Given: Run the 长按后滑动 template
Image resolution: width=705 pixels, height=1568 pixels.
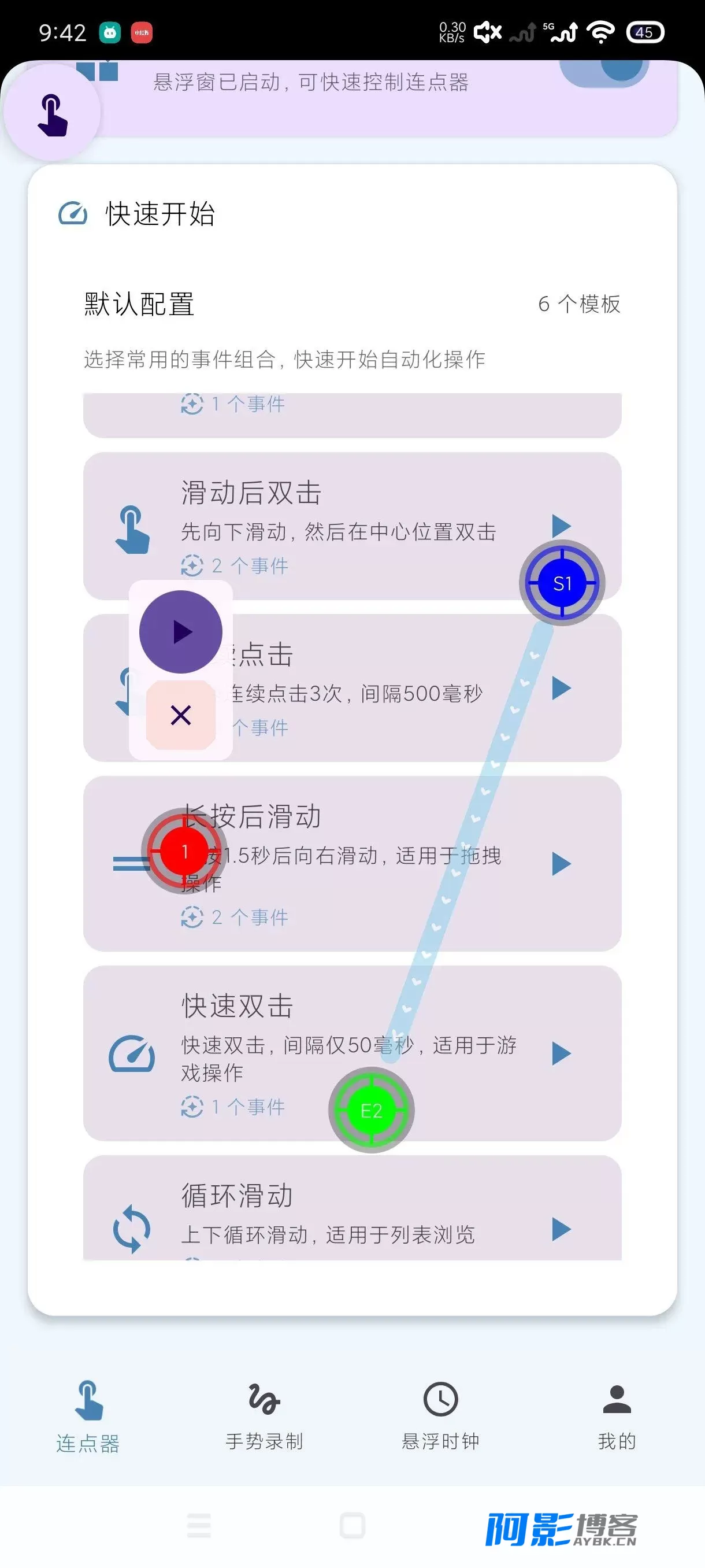Looking at the screenshot, I should point(561,864).
